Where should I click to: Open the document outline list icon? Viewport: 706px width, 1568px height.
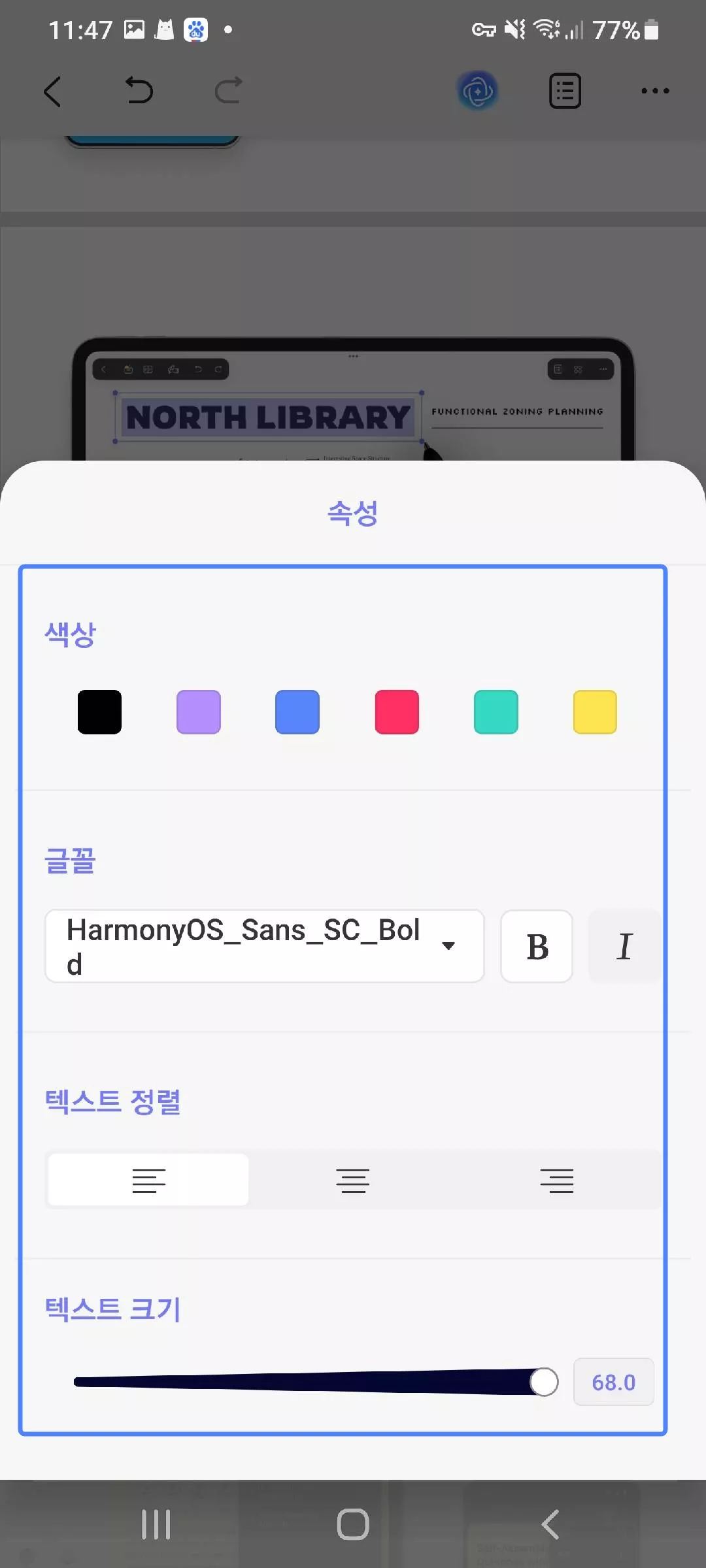point(565,91)
